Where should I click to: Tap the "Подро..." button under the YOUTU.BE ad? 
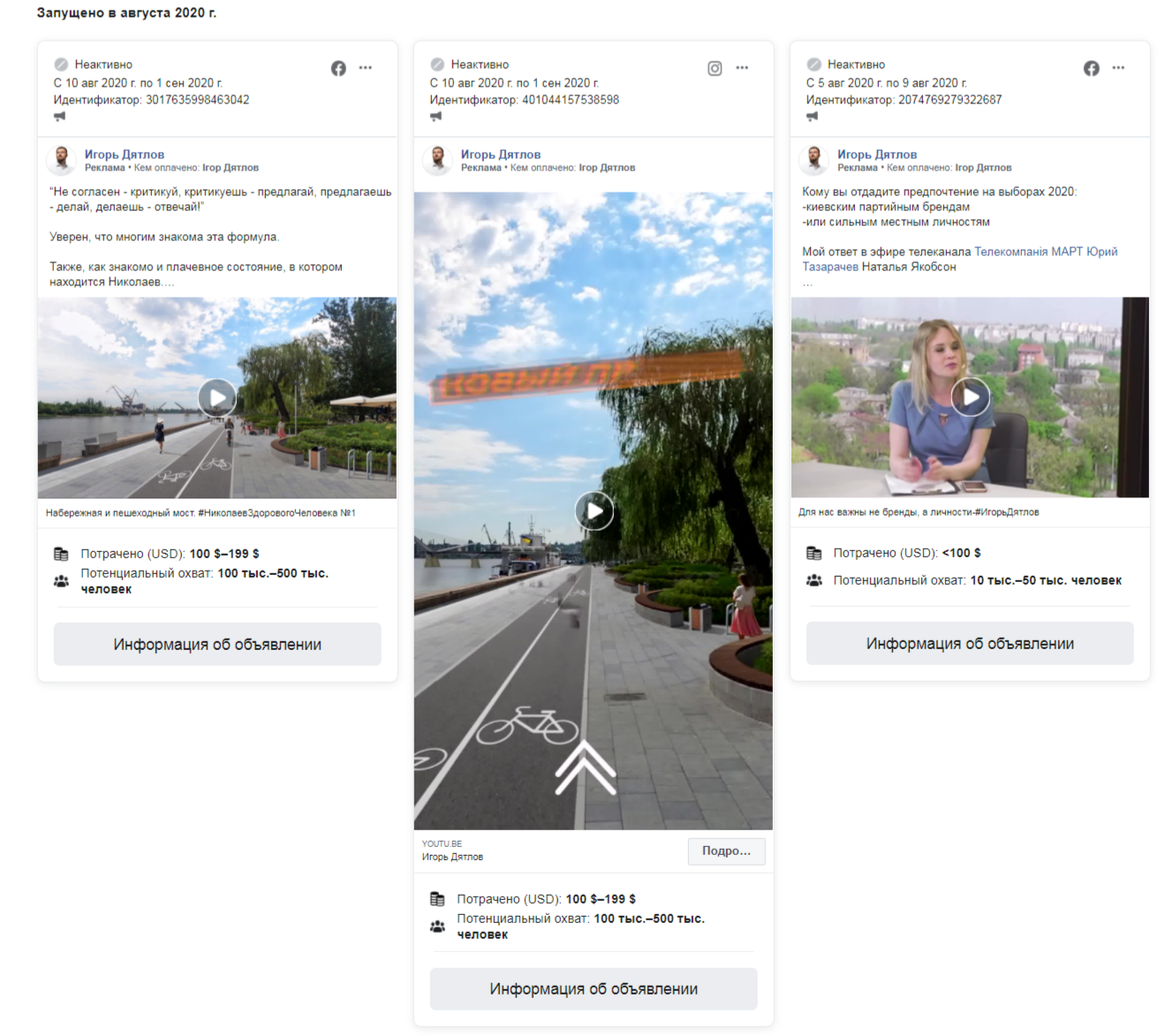[726, 851]
